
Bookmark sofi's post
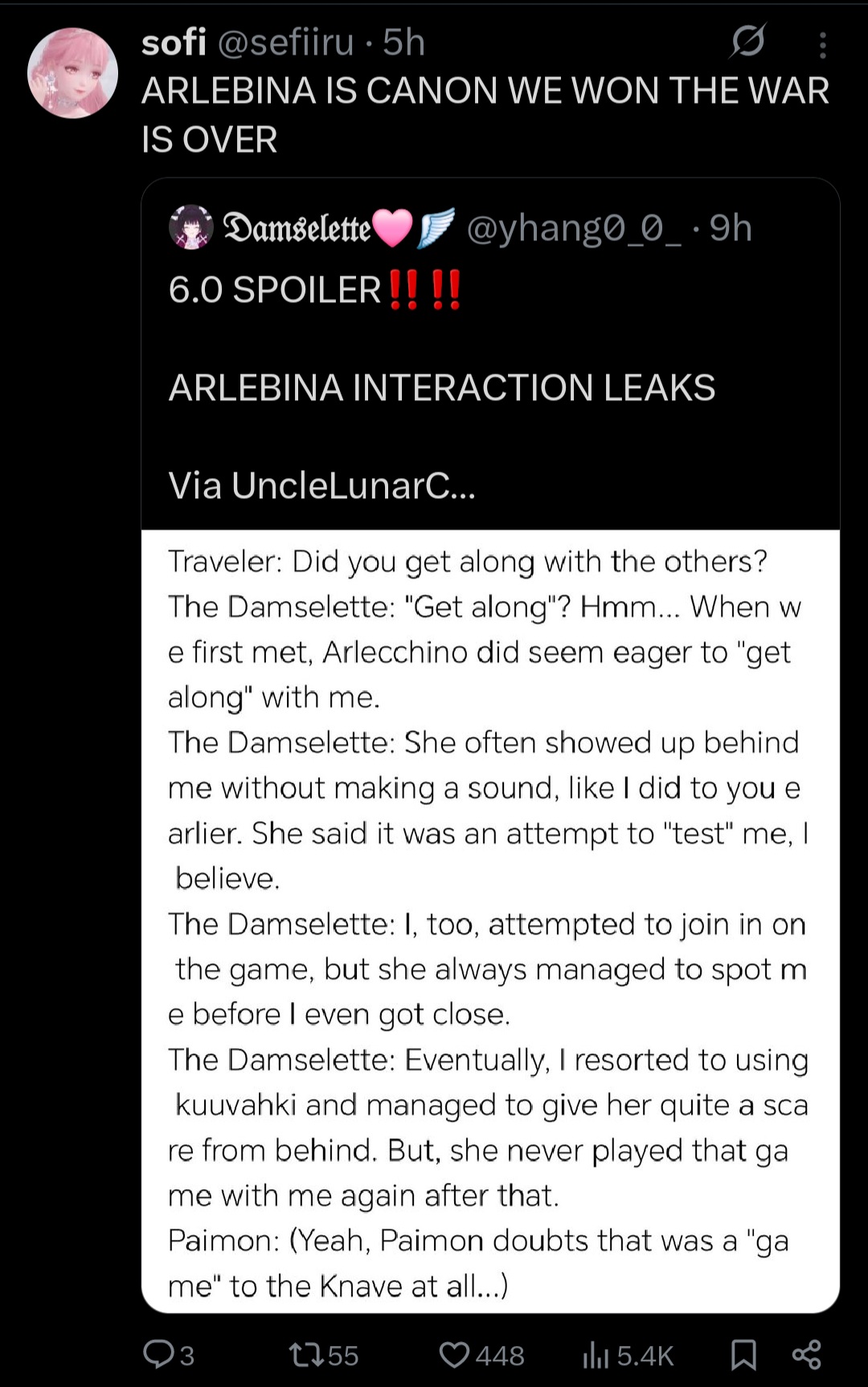743,1354
